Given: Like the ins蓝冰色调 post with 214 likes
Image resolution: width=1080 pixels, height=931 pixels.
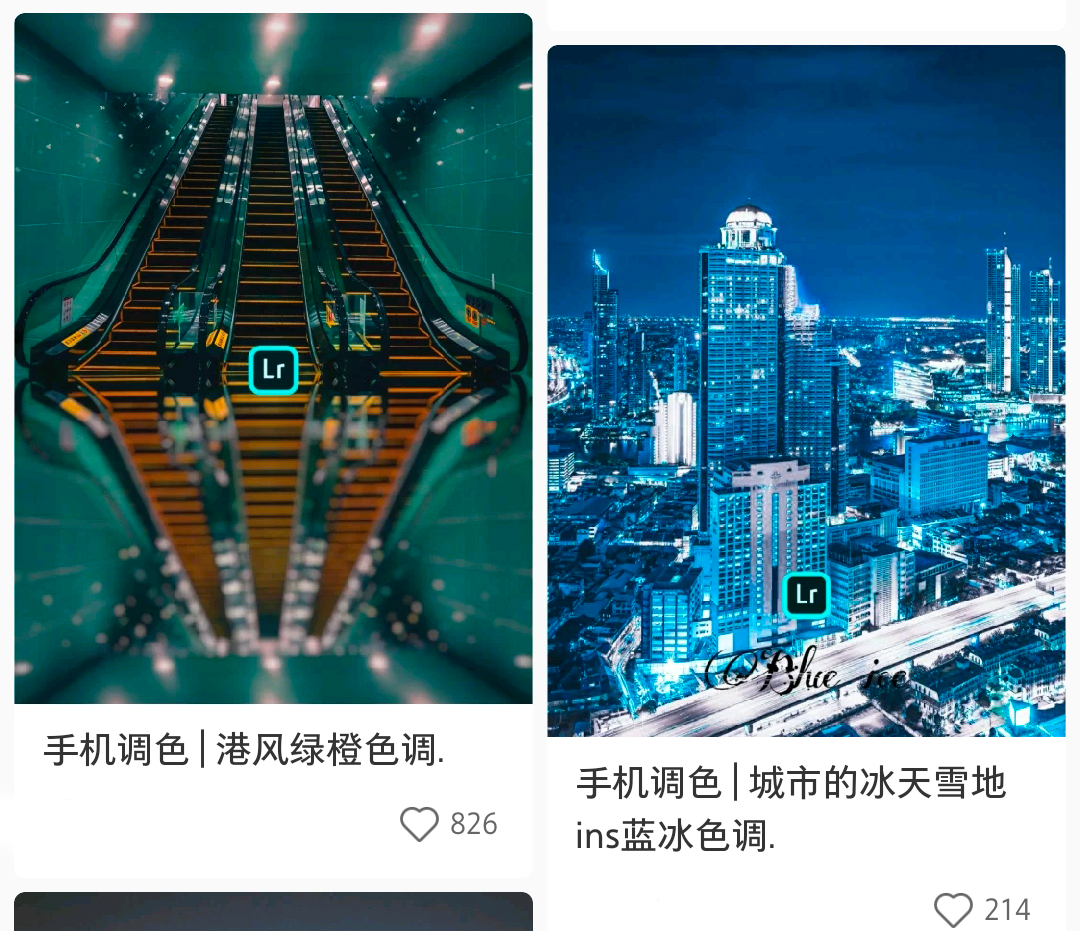Looking at the screenshot, I should click(953, 910).
